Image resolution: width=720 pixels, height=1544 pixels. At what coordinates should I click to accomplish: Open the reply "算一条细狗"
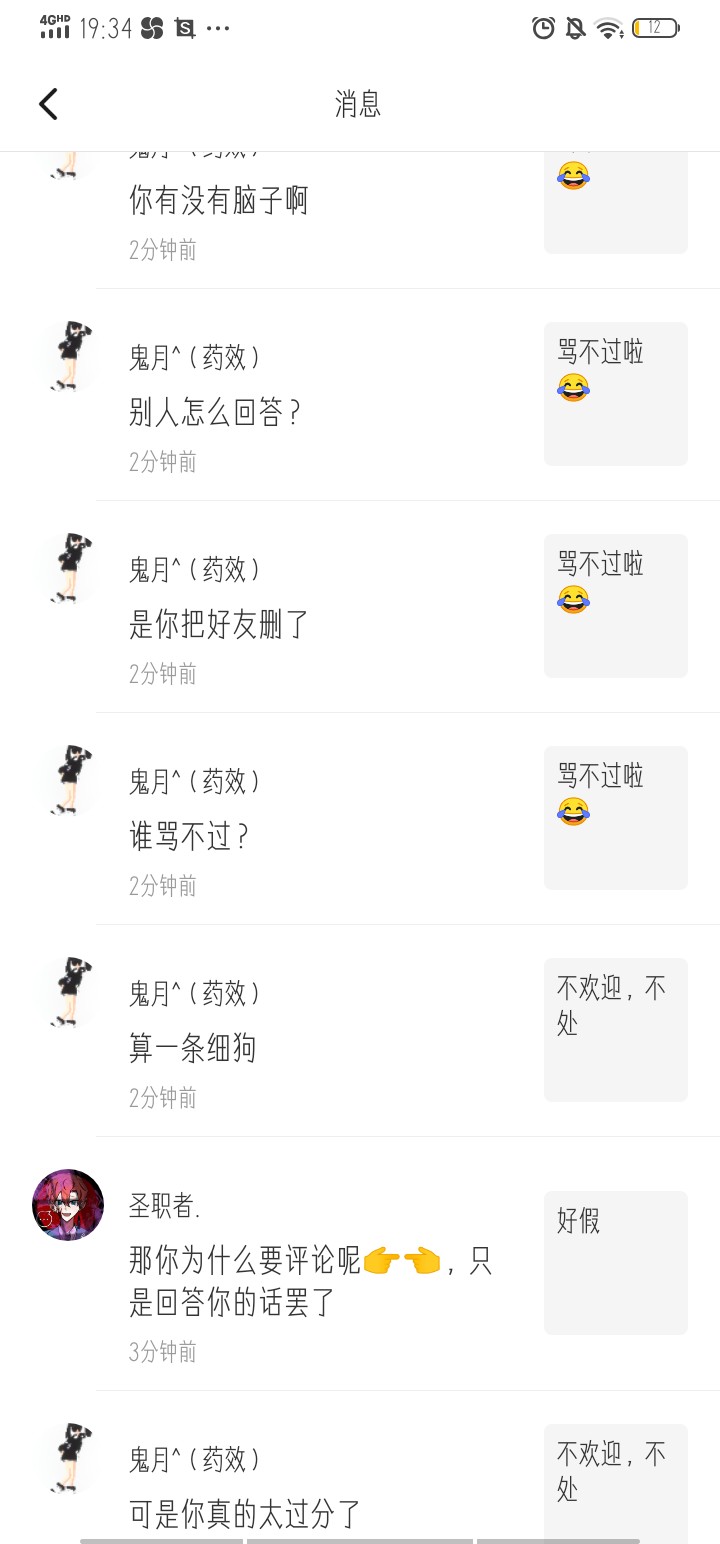click(193, 1049)
